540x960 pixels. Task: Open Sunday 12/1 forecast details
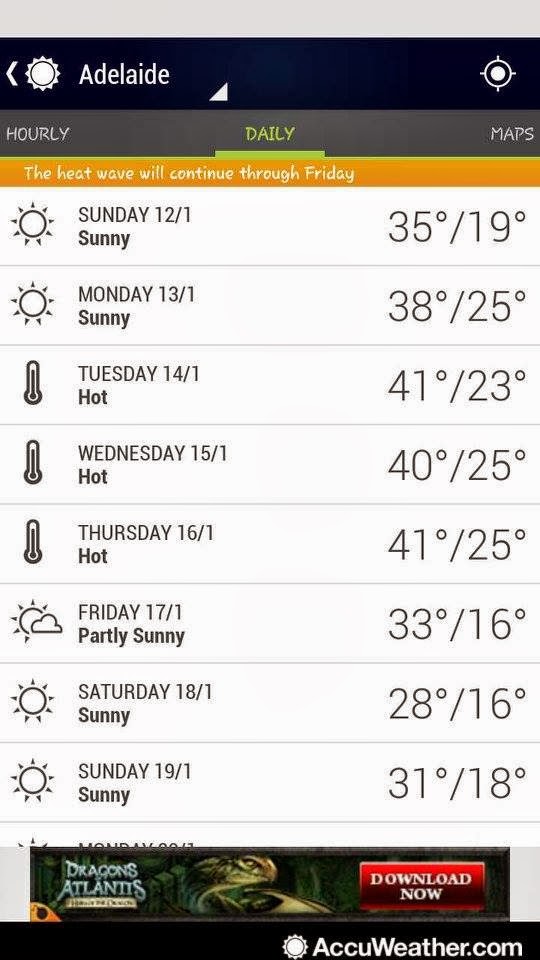pyautogui.click(x=270, y=226)
